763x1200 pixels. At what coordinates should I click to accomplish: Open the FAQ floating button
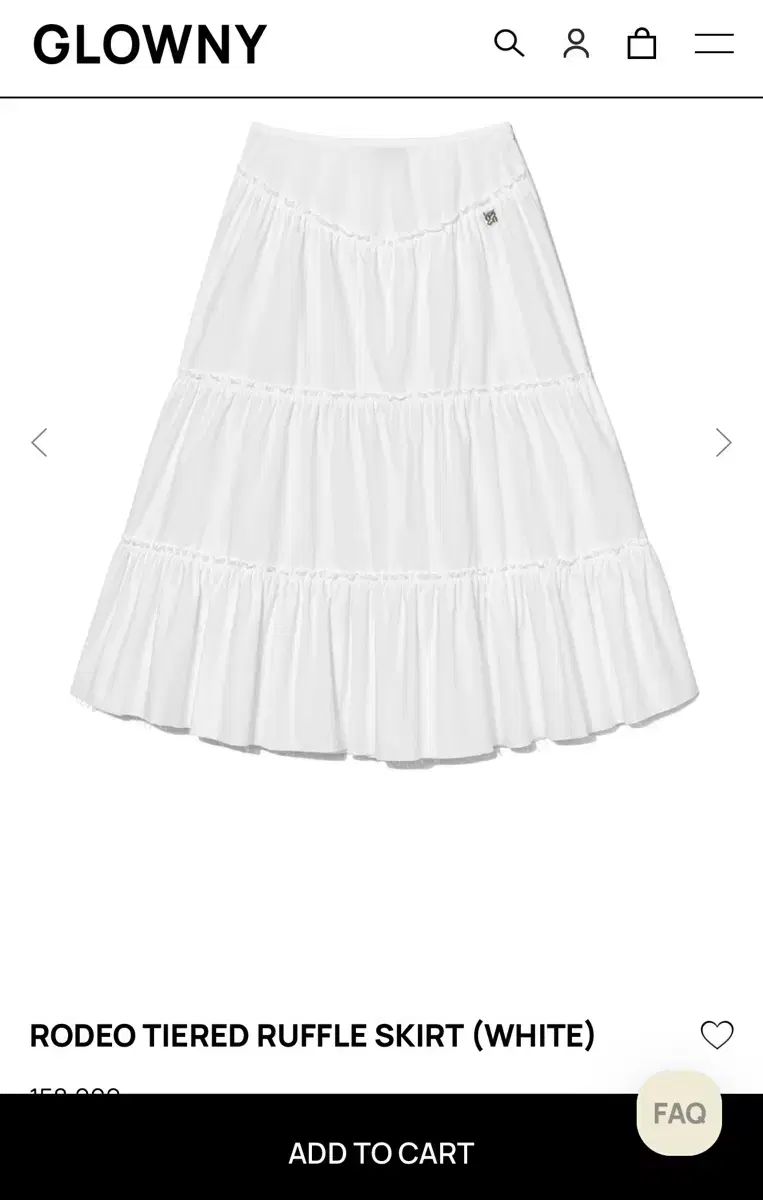pos(679,1113)
